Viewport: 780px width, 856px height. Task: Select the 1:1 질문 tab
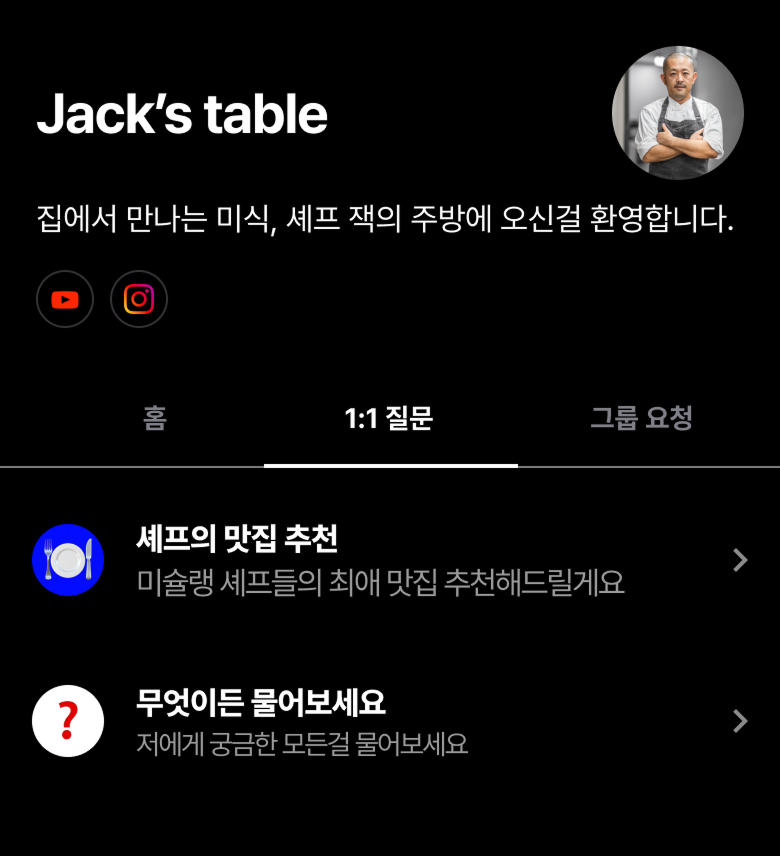389,418
